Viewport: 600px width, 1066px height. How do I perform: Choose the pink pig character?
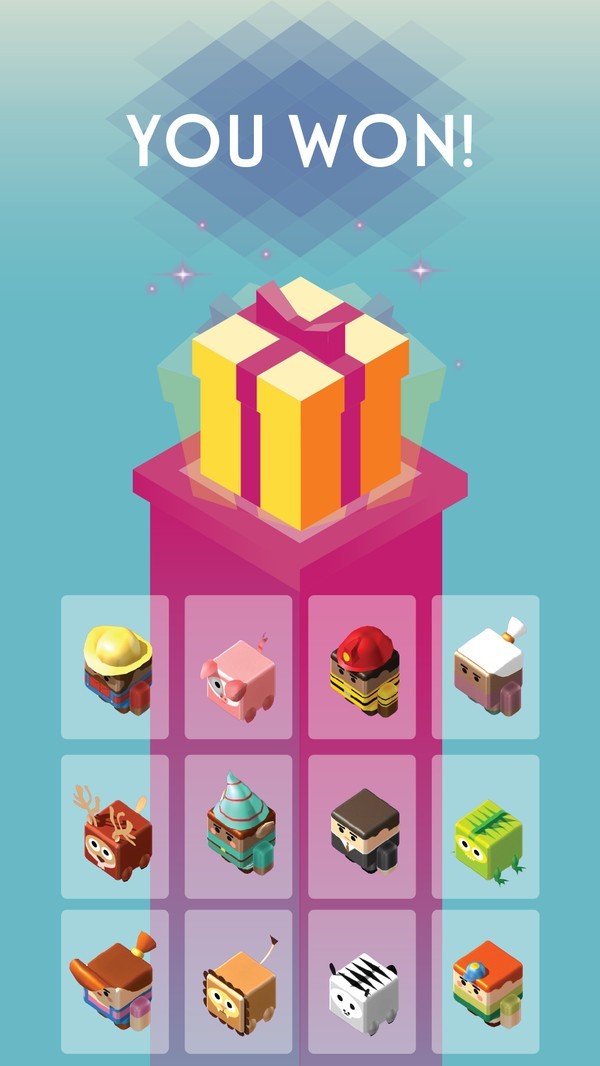[x=238, y=667]
